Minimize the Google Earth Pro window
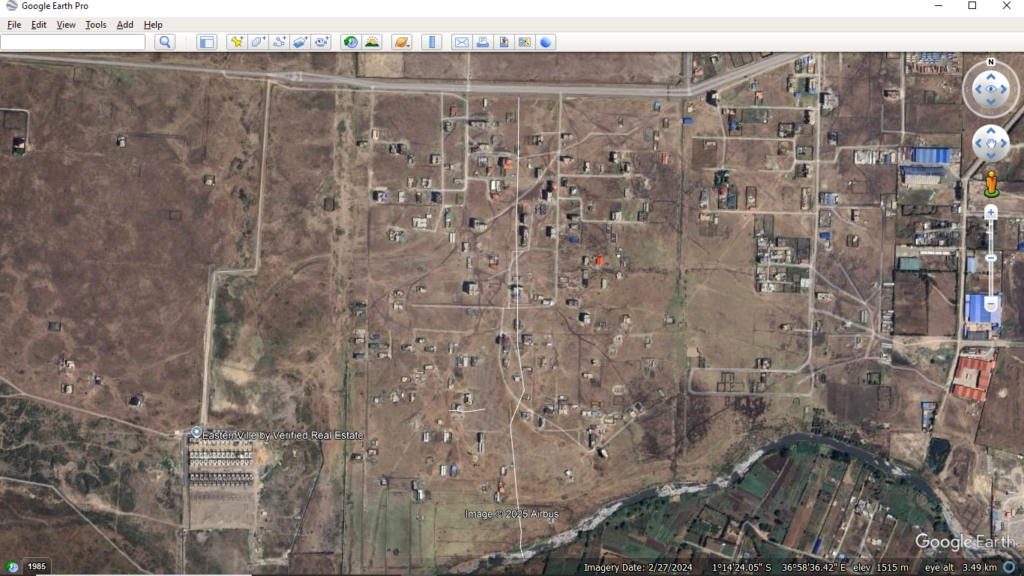 tap(938, 6)
